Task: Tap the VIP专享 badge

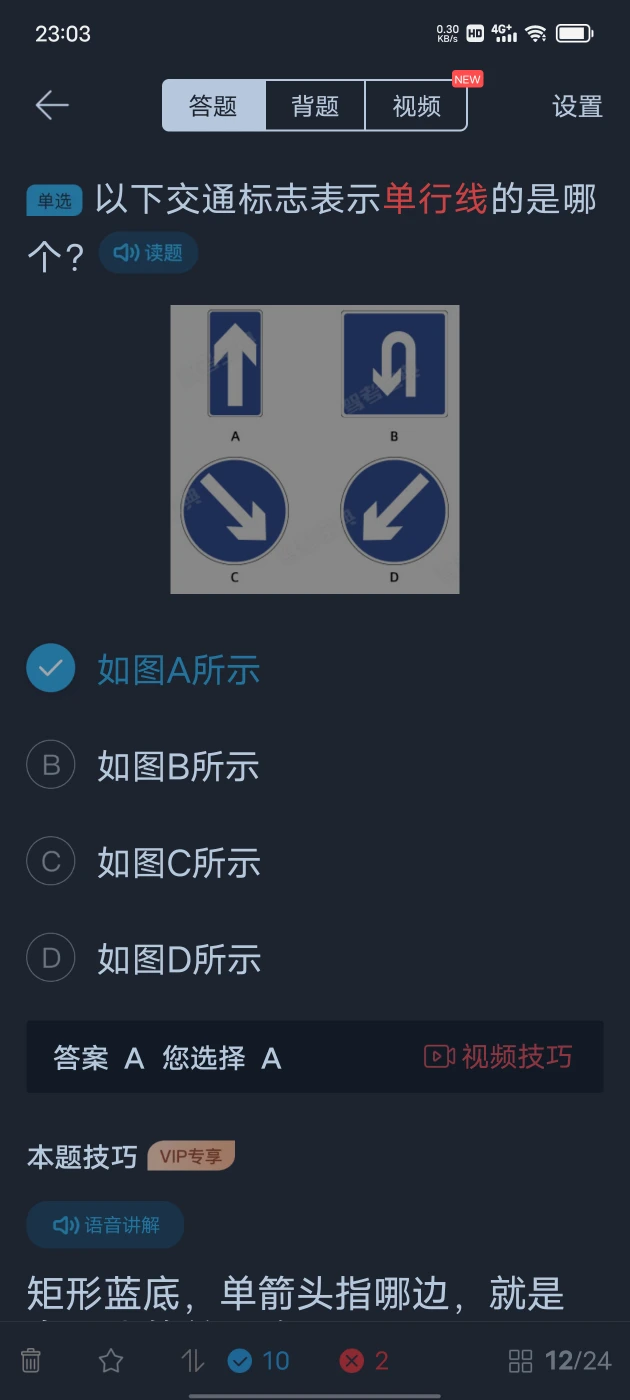Action: 191,1157
